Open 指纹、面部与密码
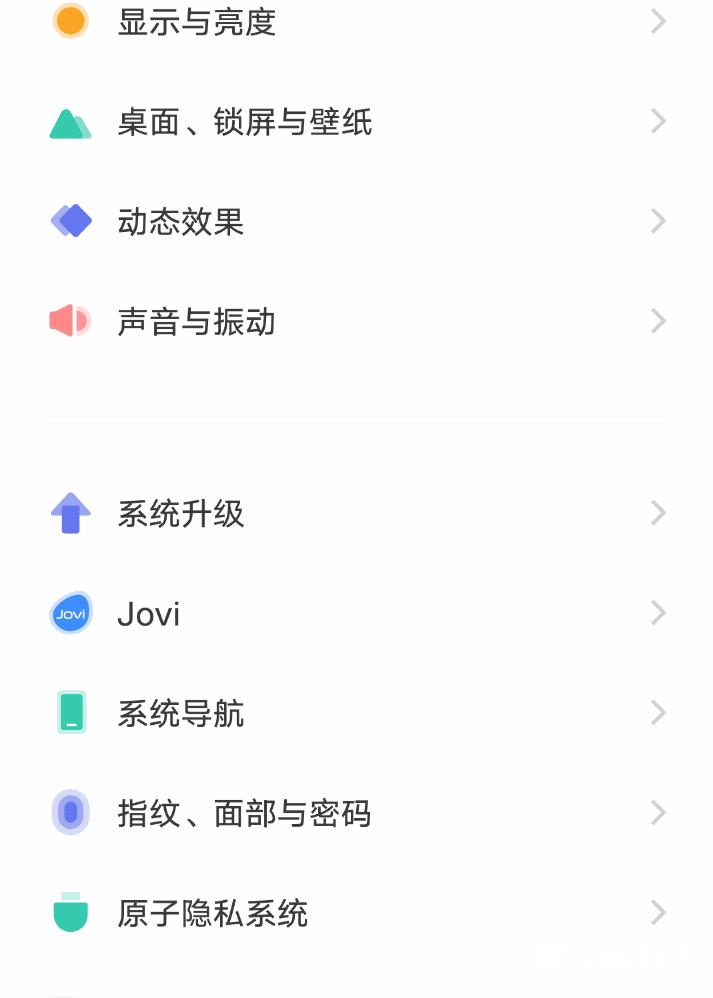 244,814
